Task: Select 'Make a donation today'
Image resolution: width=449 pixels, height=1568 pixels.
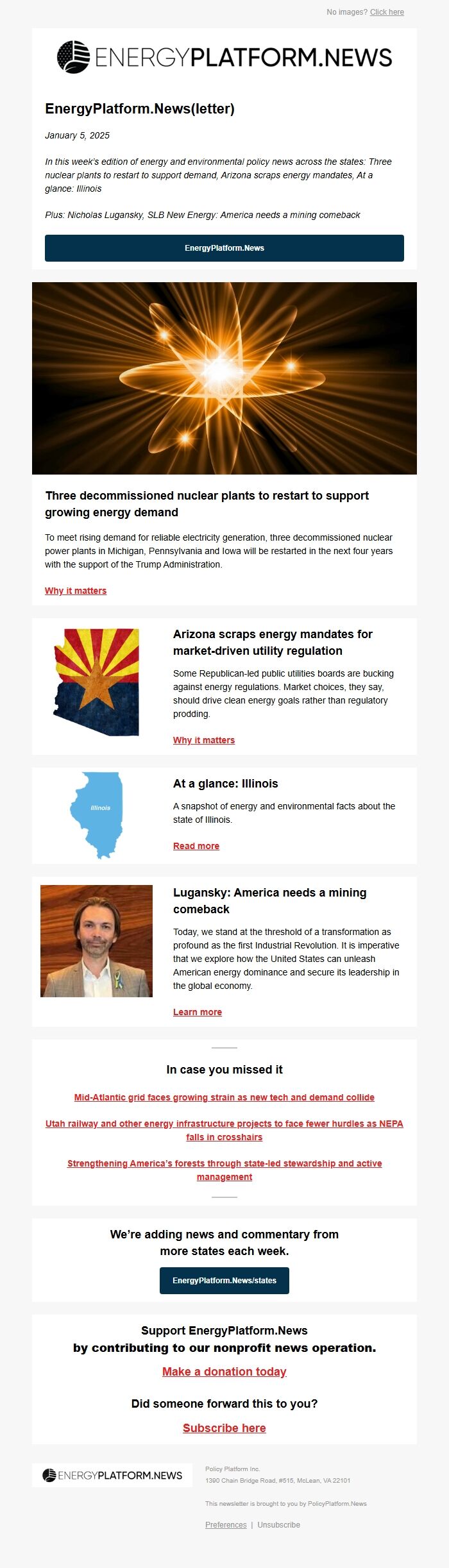Action: tap(224, 1371)
